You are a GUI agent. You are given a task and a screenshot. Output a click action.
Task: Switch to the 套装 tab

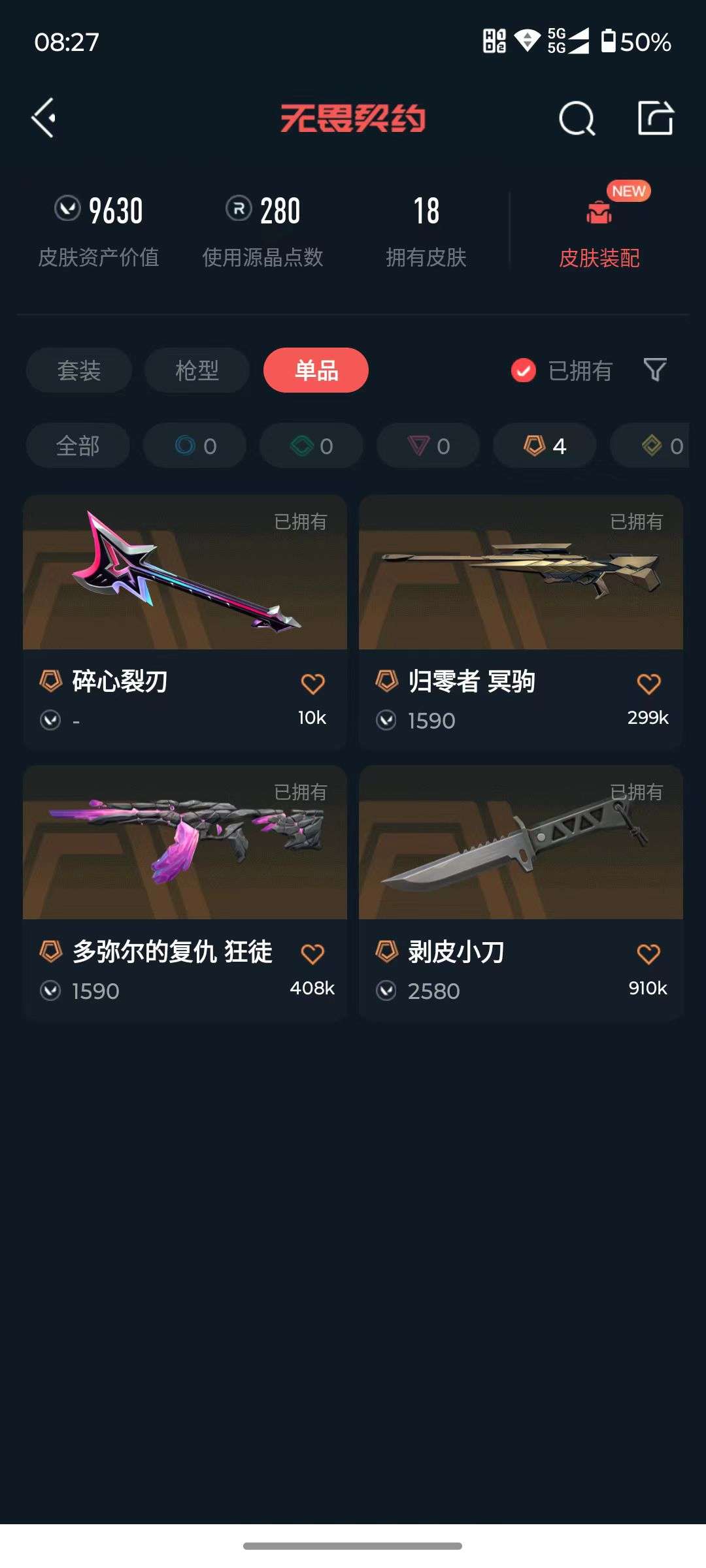(x=78, y=370)
